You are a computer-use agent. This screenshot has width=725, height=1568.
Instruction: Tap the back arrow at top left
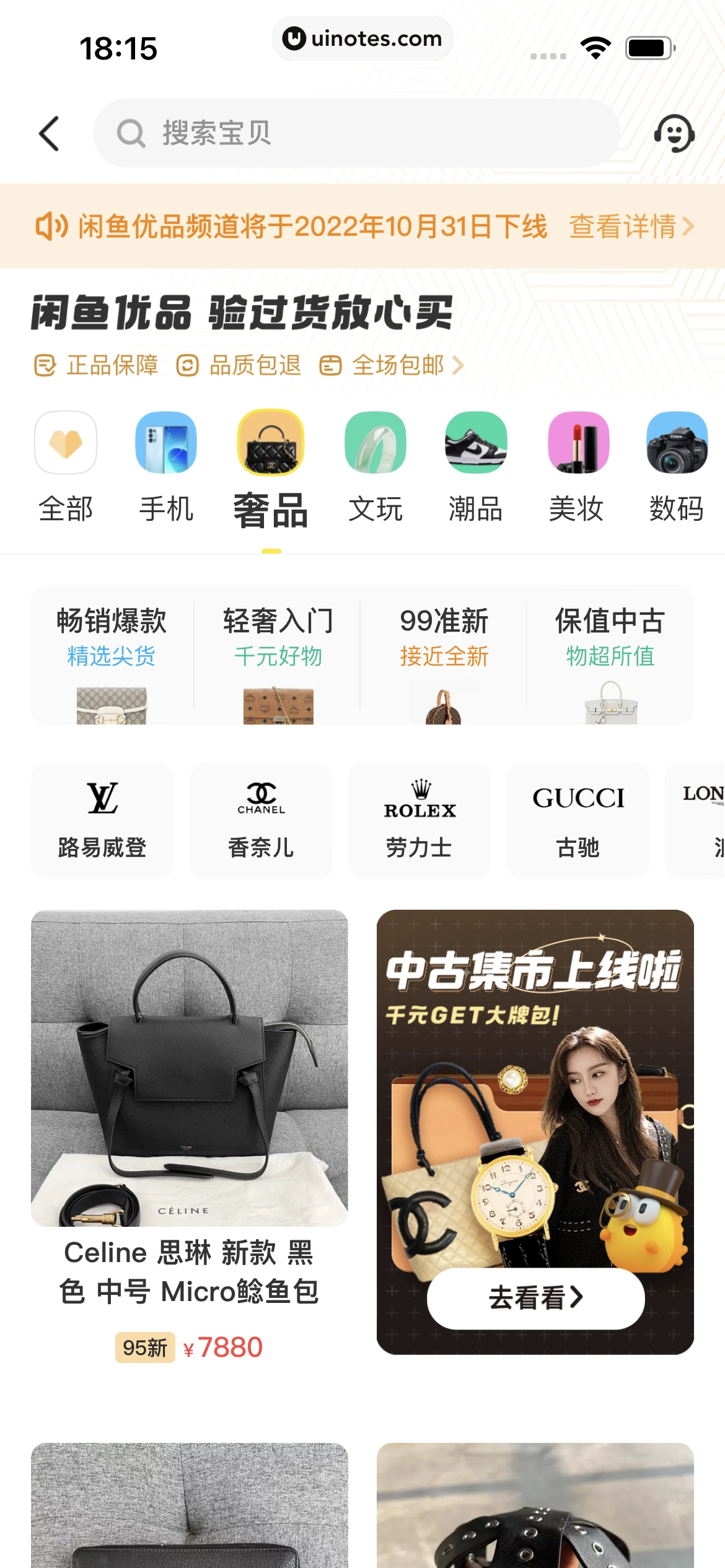pos(50,133)
